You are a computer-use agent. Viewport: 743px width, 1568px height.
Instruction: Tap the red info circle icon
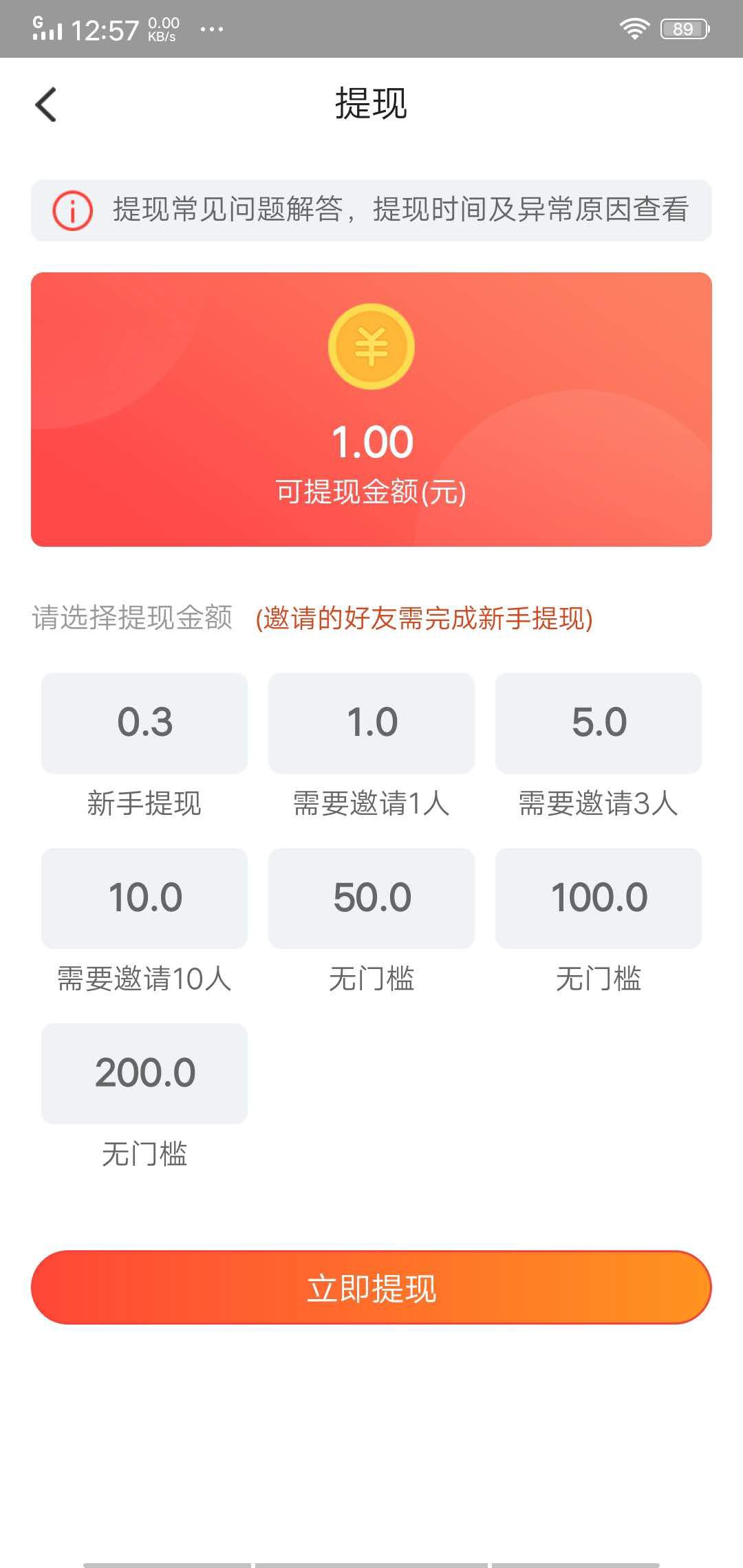click(72, 212)
